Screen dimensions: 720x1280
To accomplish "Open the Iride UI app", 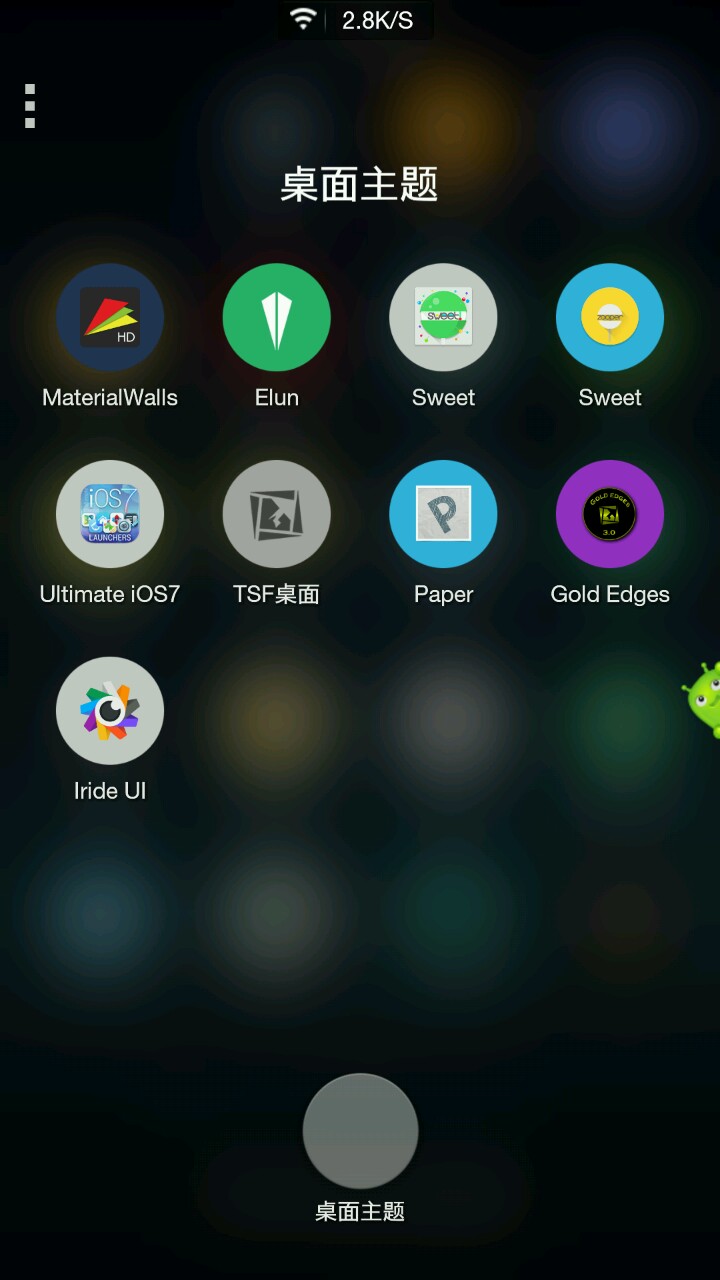I will click(110, 711).
